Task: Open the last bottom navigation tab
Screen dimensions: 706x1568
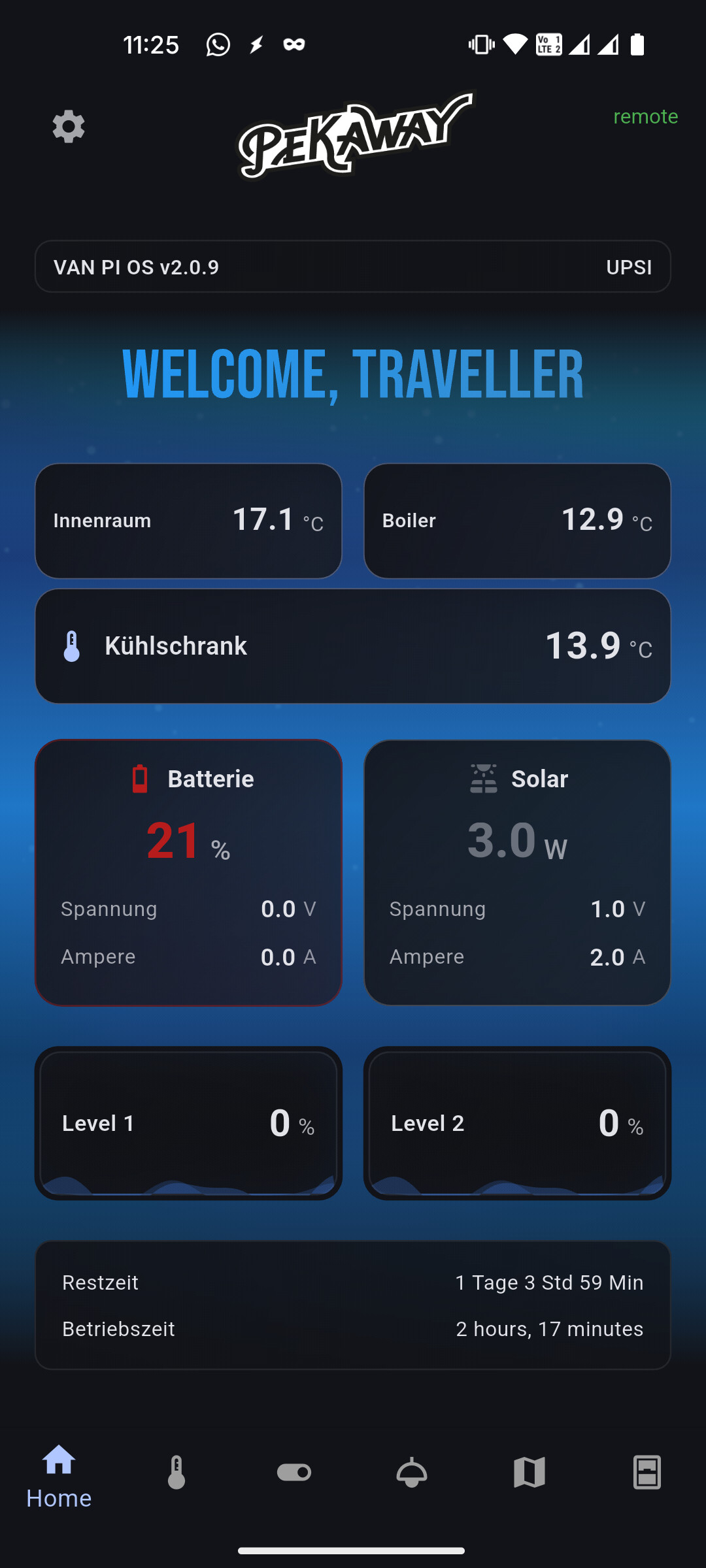Action: pos(647,1473)
